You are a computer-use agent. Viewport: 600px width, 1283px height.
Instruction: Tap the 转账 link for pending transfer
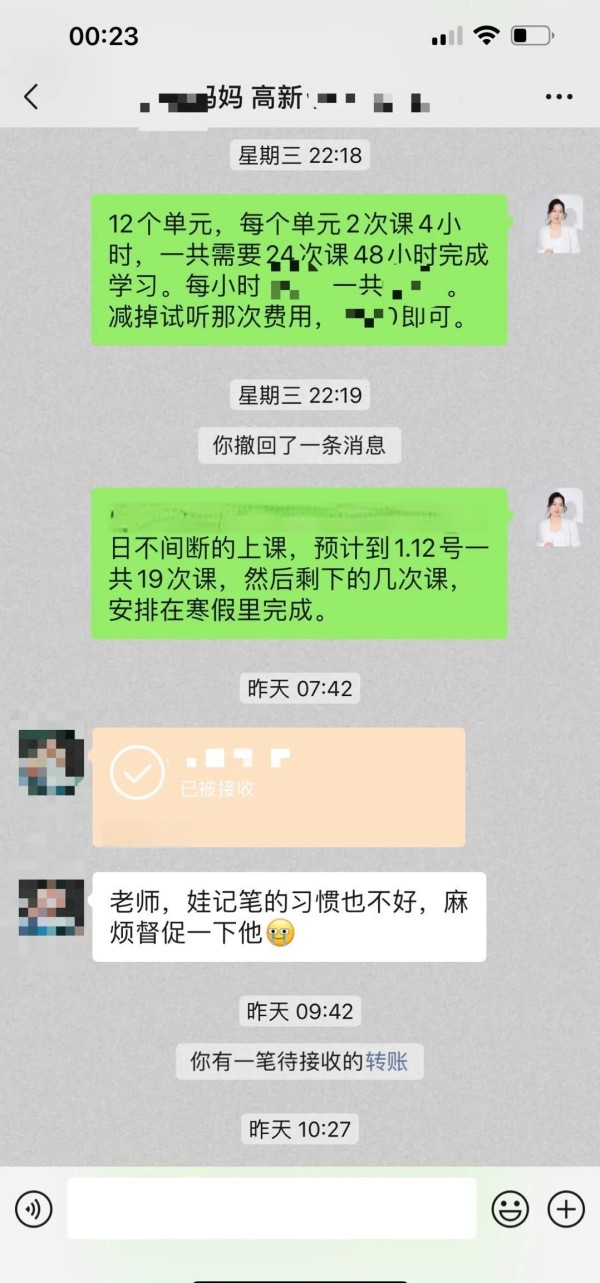386,1061
